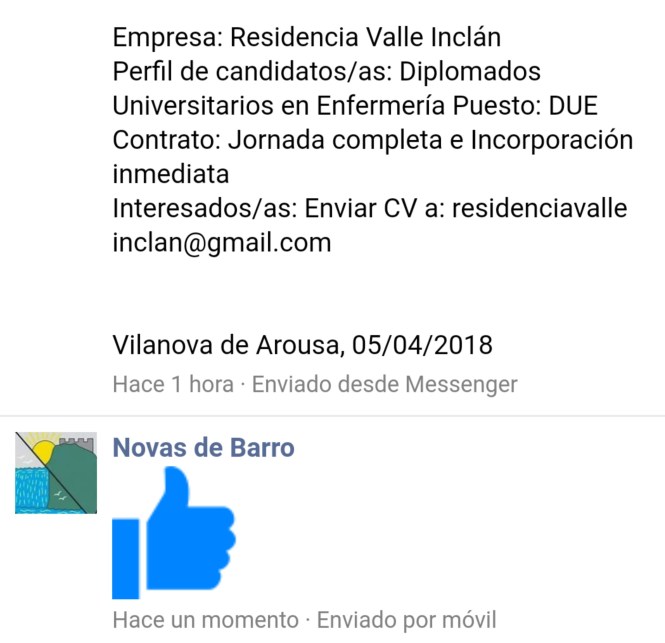Tap the Novas de Barro profile picture
Image resolution: width=665 pixels, height=643 pixels.
(x=56, y=473)
